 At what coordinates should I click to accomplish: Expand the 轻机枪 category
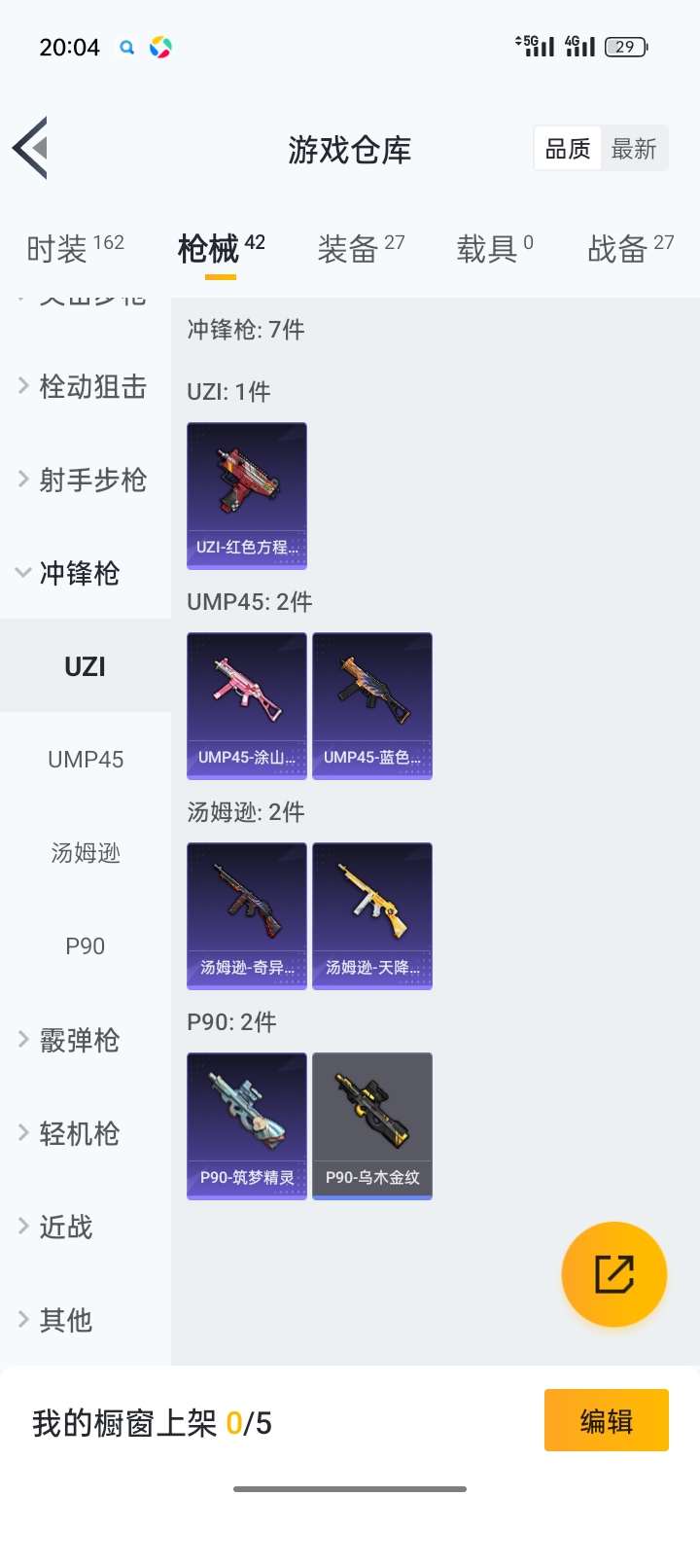point(78,1133)
